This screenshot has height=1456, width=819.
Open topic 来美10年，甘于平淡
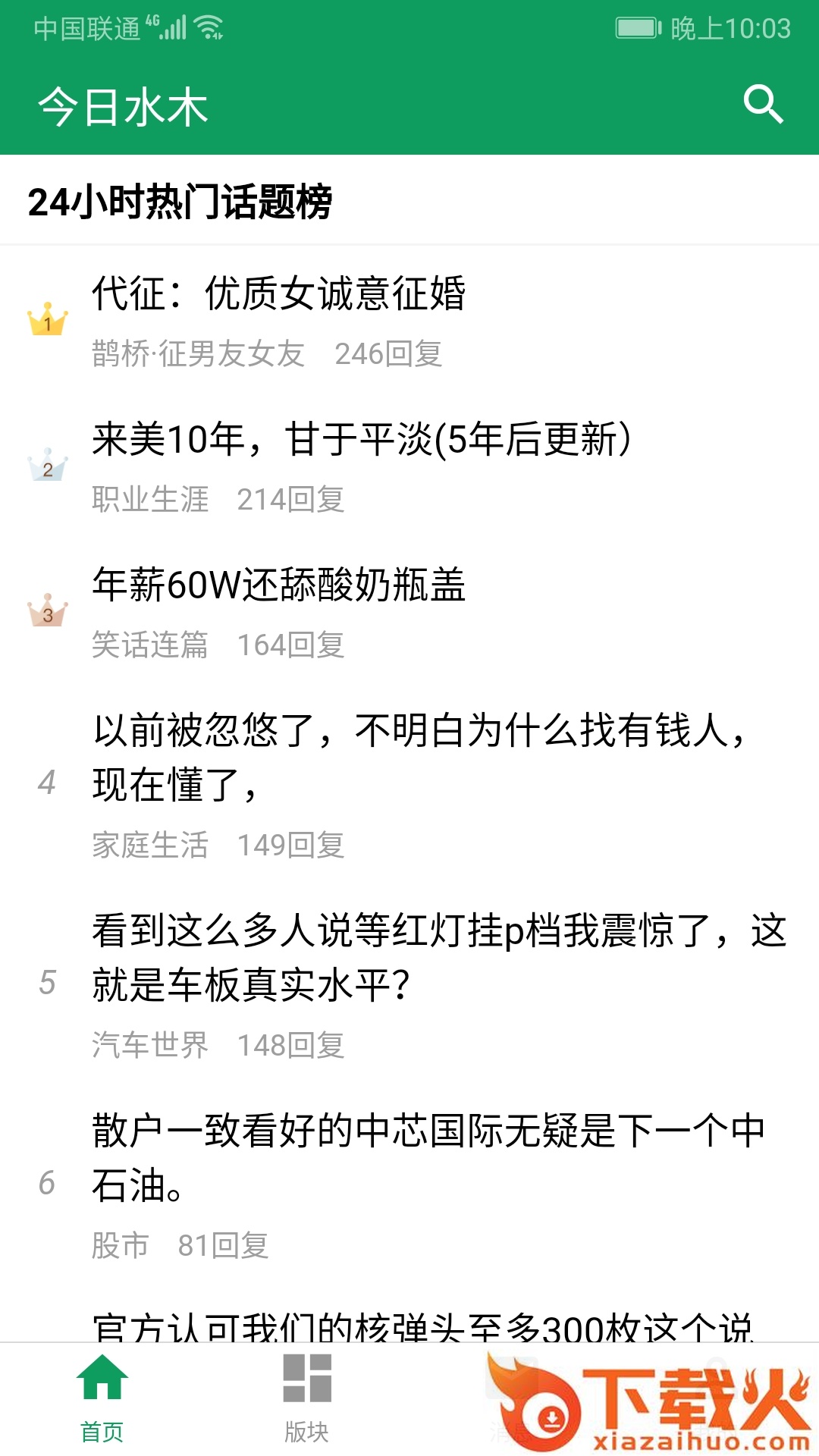[x=409, y=467]
